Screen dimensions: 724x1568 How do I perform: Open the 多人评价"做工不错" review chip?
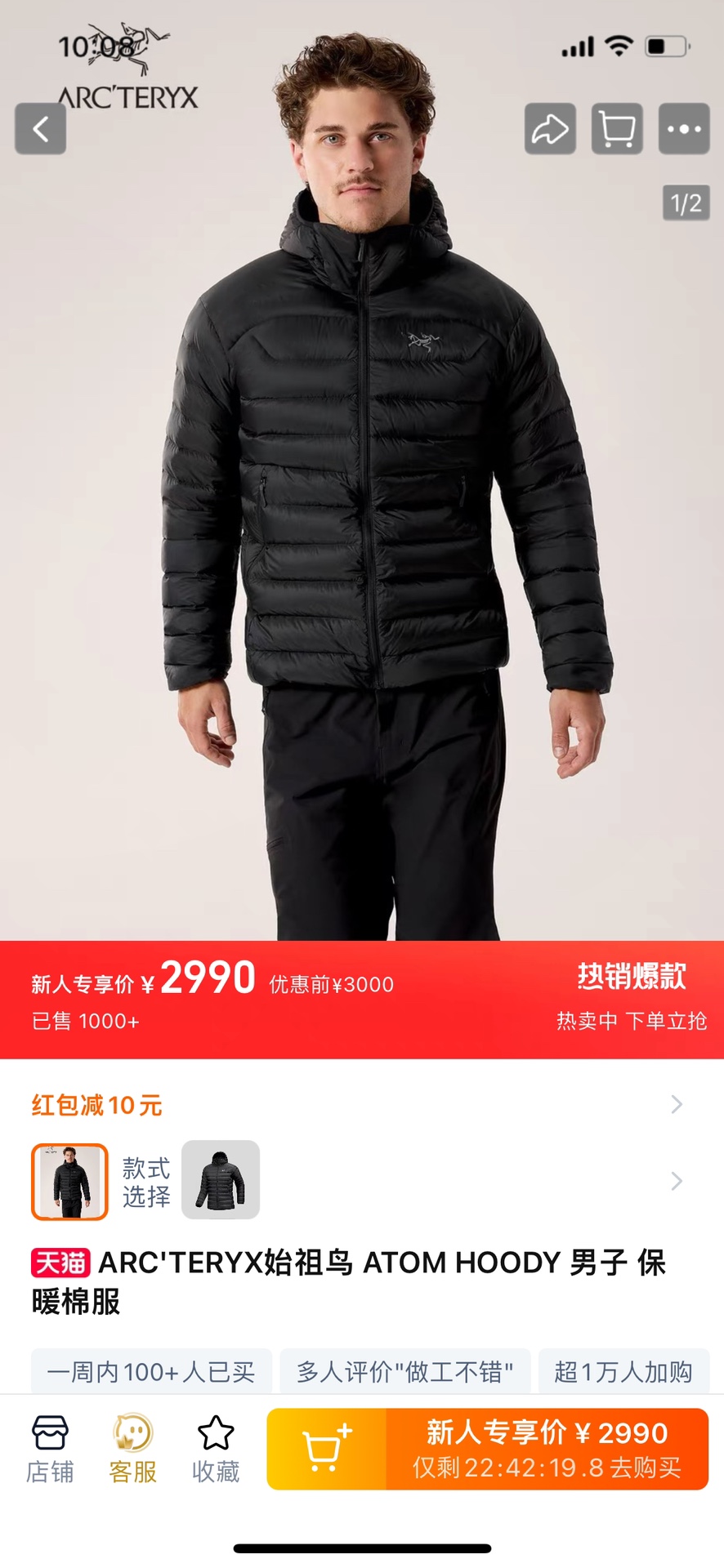(405, 1372)
